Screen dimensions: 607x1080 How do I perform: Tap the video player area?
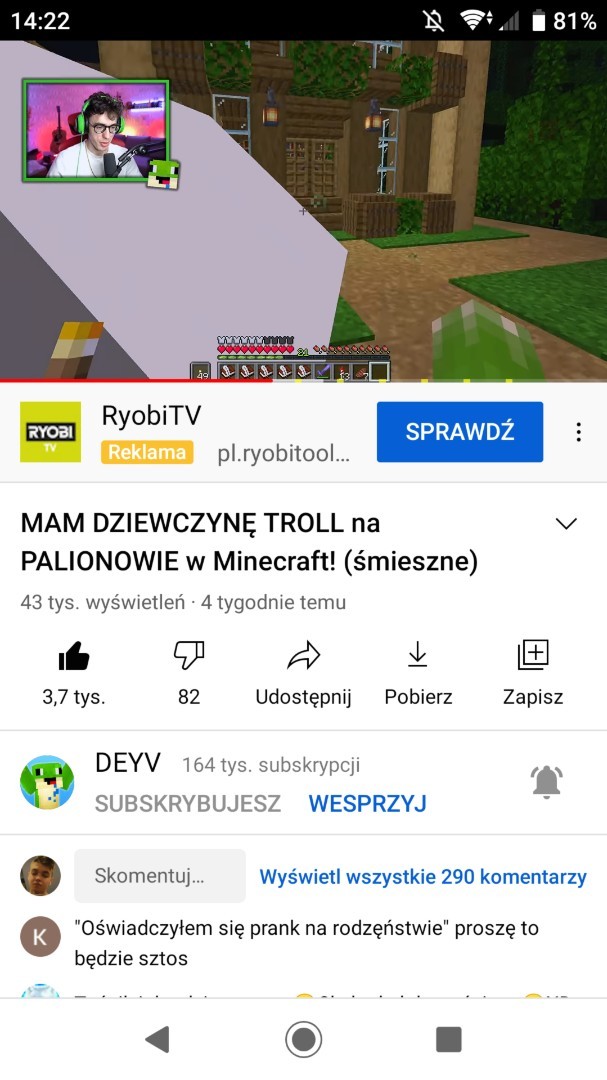pos(303,210)
